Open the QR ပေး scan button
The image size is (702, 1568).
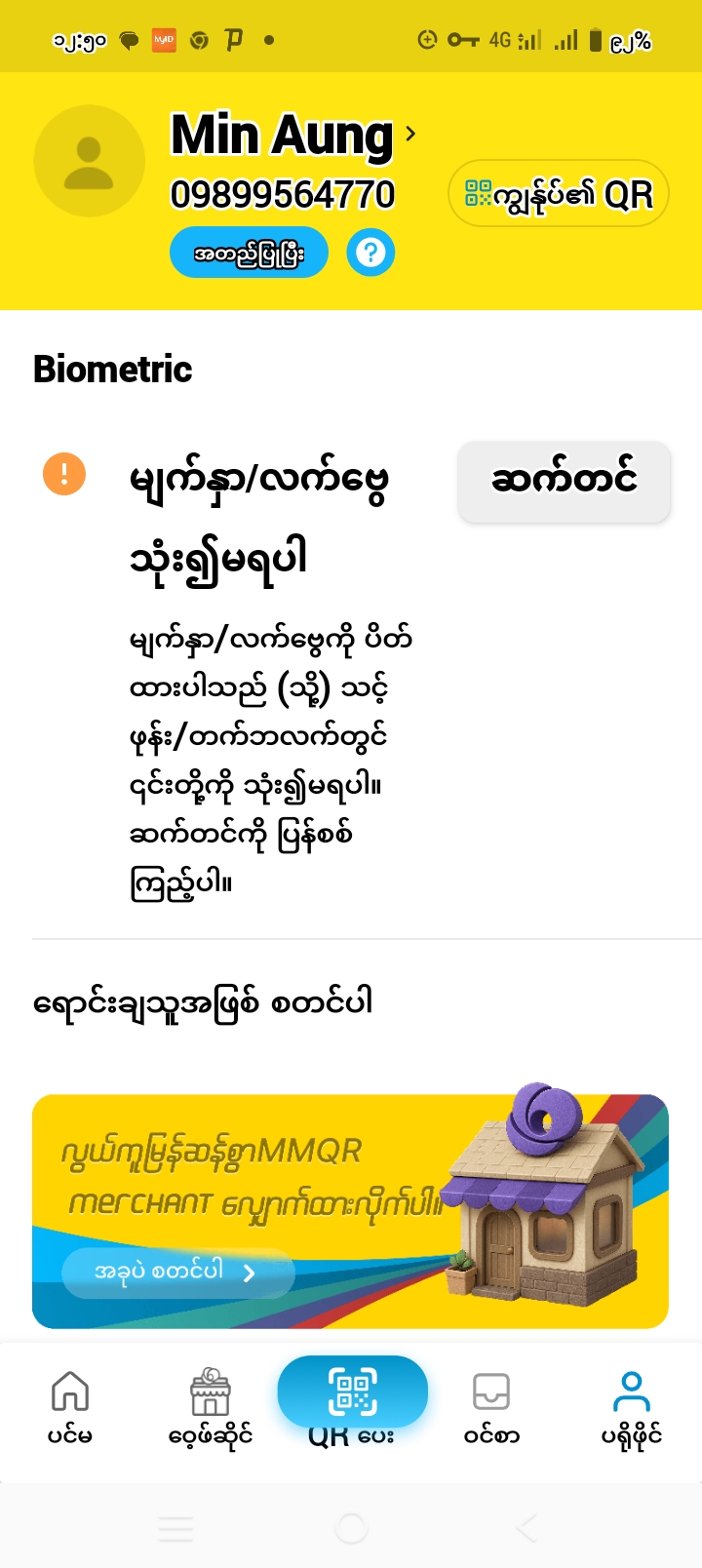(352, 1394)
